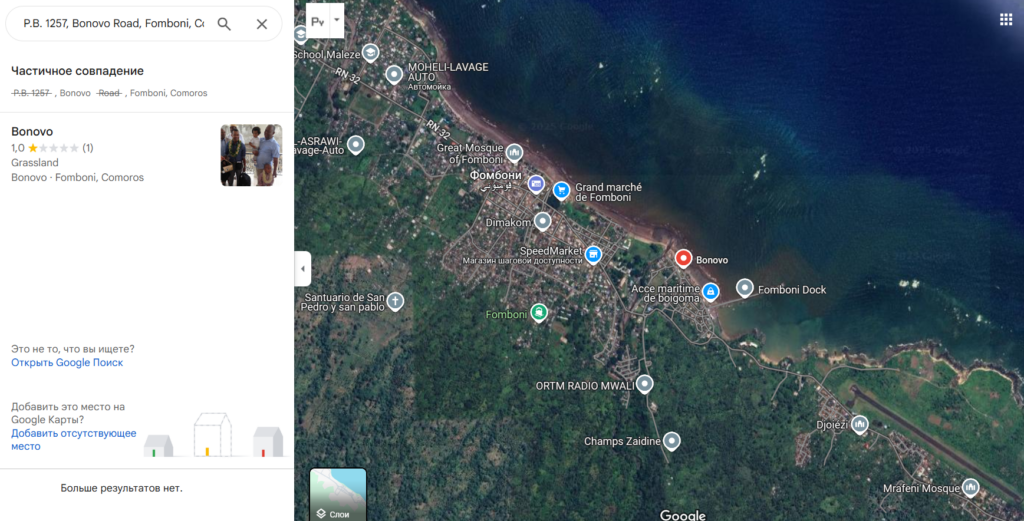
Task: Expand the dropdown arrow beside the Pv button
Action: [337, 20]
